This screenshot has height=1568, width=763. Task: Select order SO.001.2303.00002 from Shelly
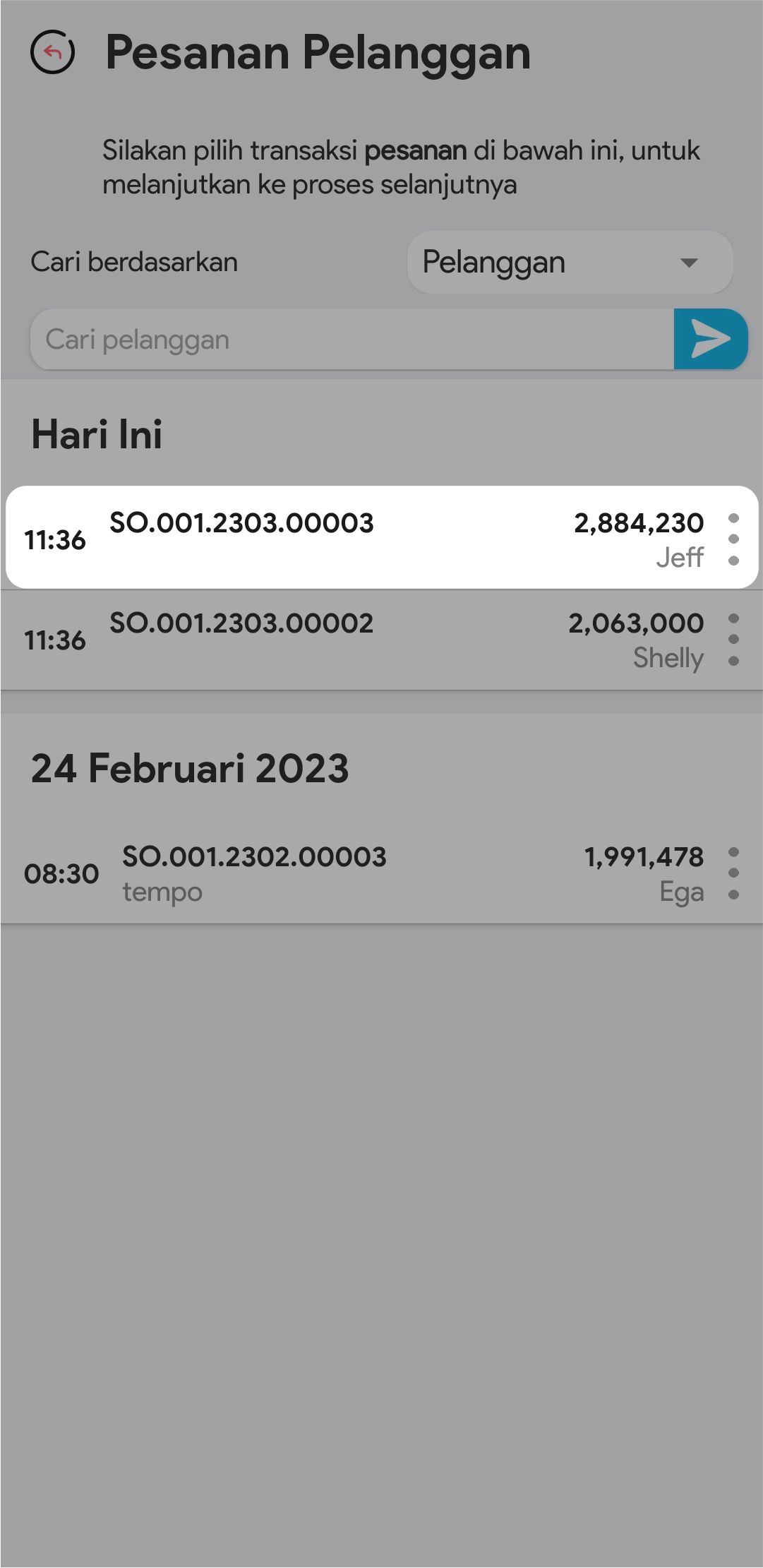click(353, 640)
